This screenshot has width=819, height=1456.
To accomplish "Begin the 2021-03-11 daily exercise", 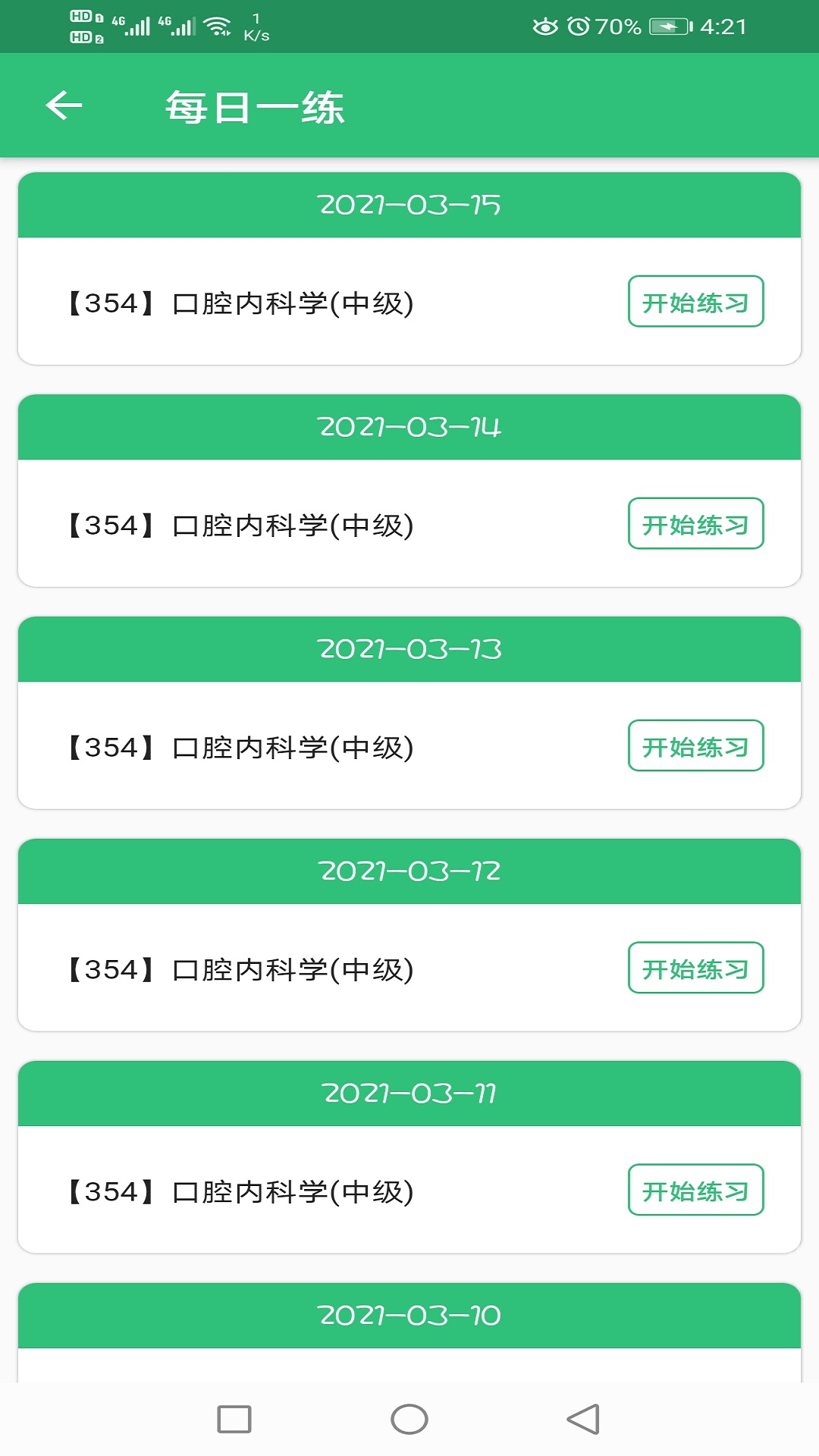I will point(695,1191).
